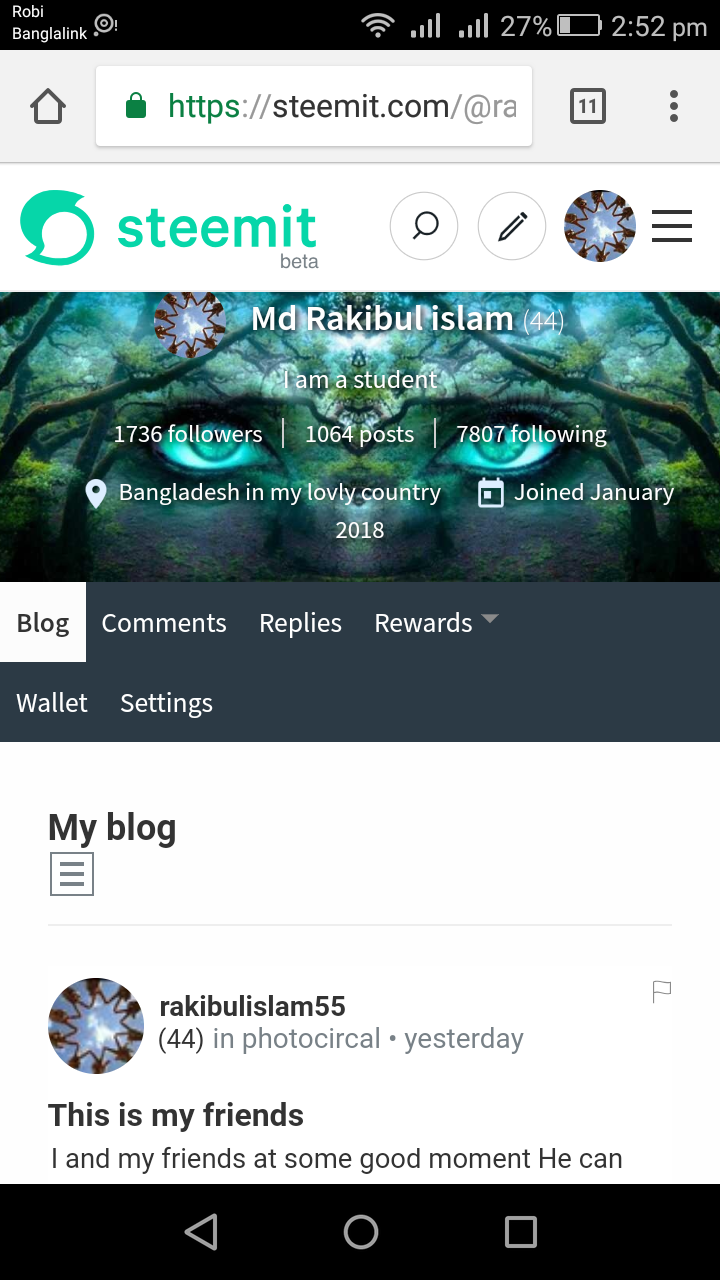Select the pencil icon to compose a post
Viewport: 720px width, 1280px height.
tap(511, 226)
